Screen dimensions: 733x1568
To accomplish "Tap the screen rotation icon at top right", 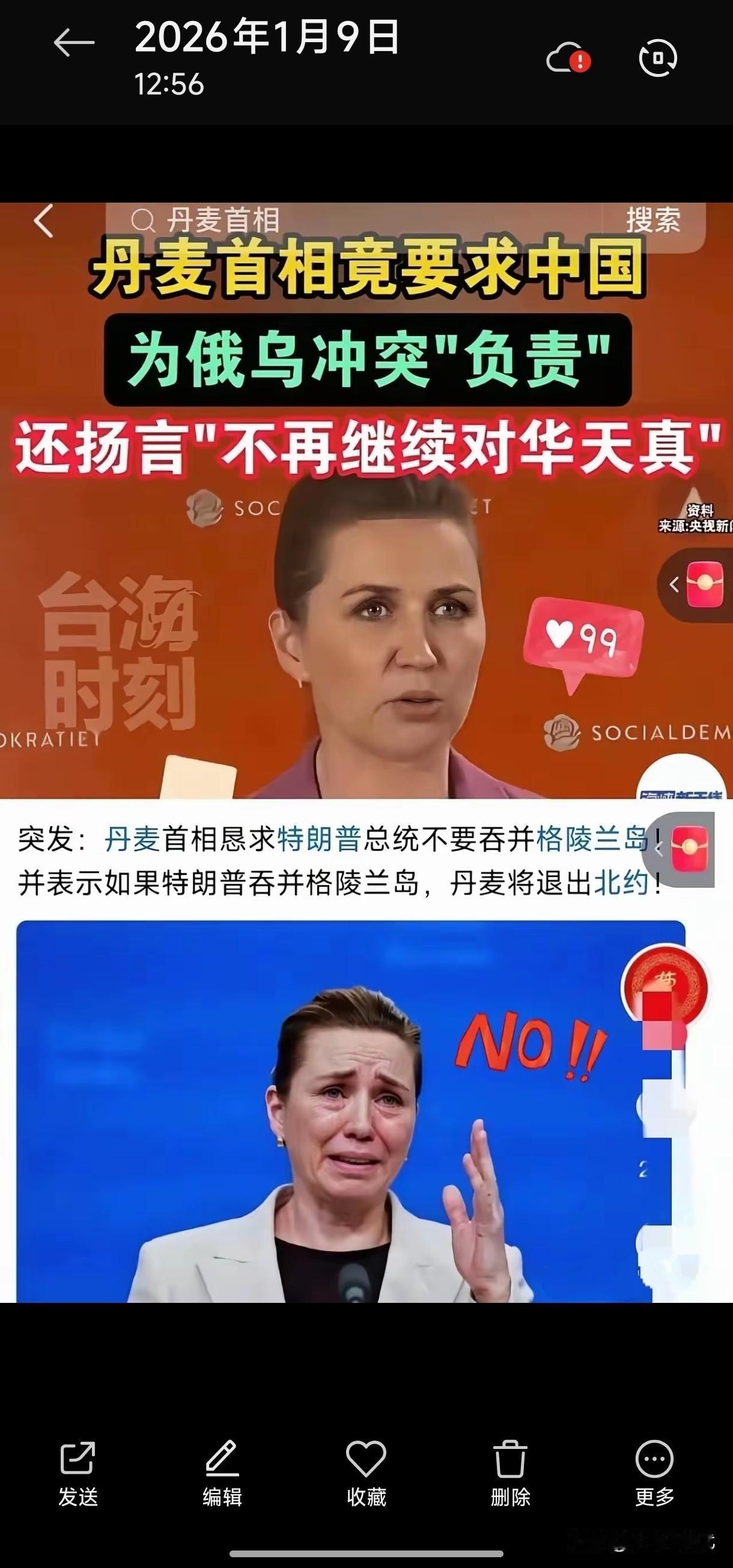I will point(657,58).
